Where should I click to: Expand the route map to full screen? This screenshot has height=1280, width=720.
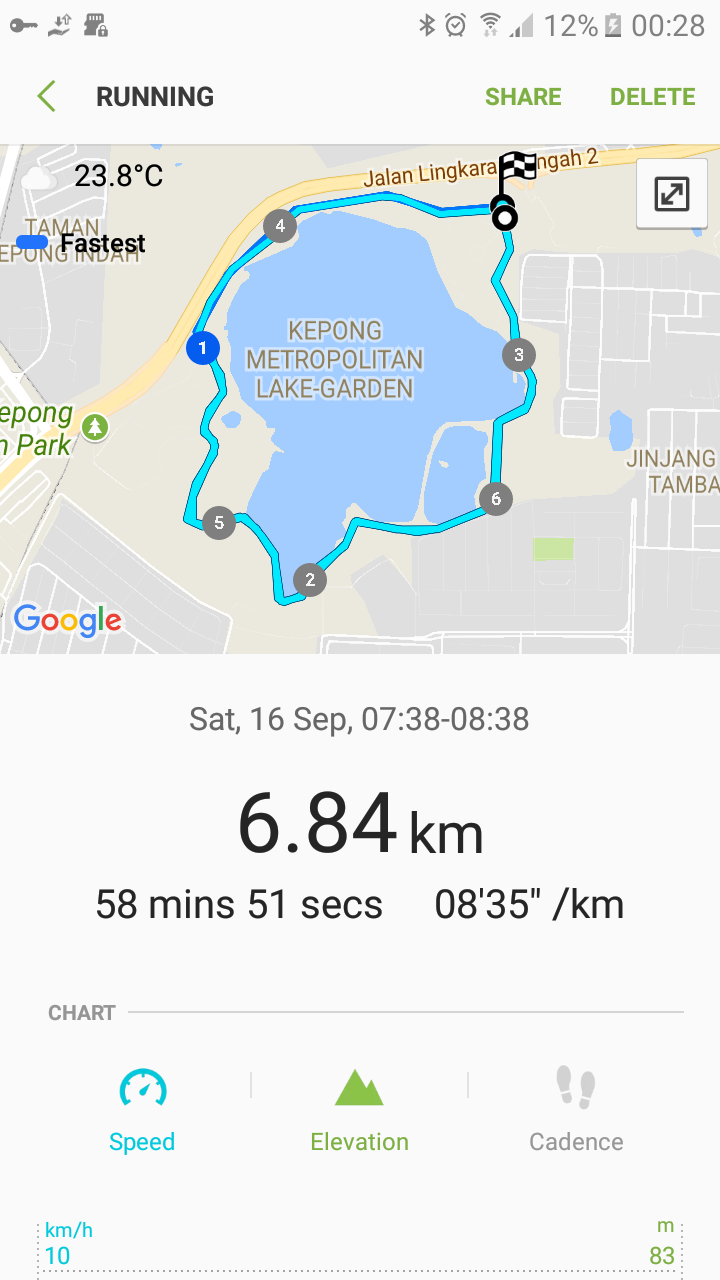coord(672,194)
